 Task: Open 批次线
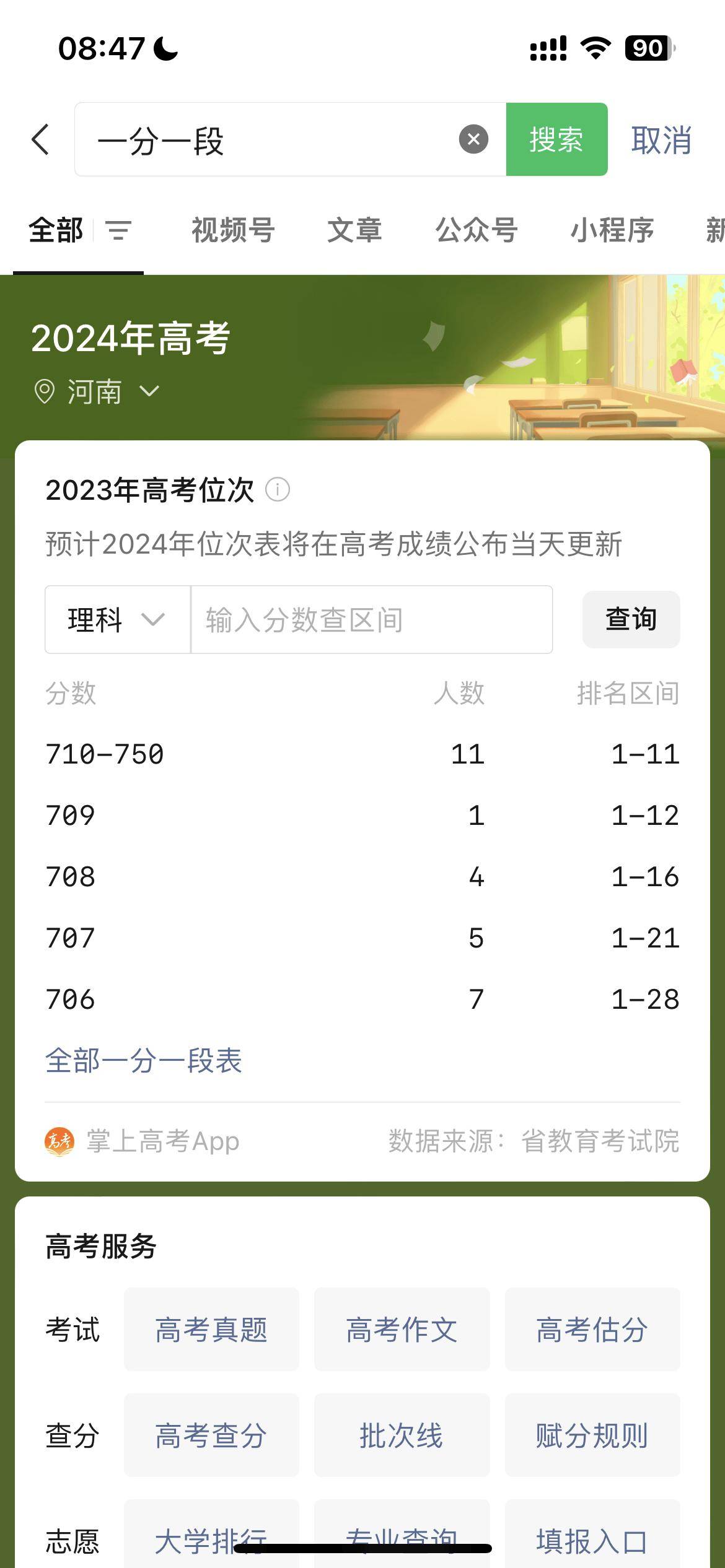pyautogui.click(x=402, y=1435)
